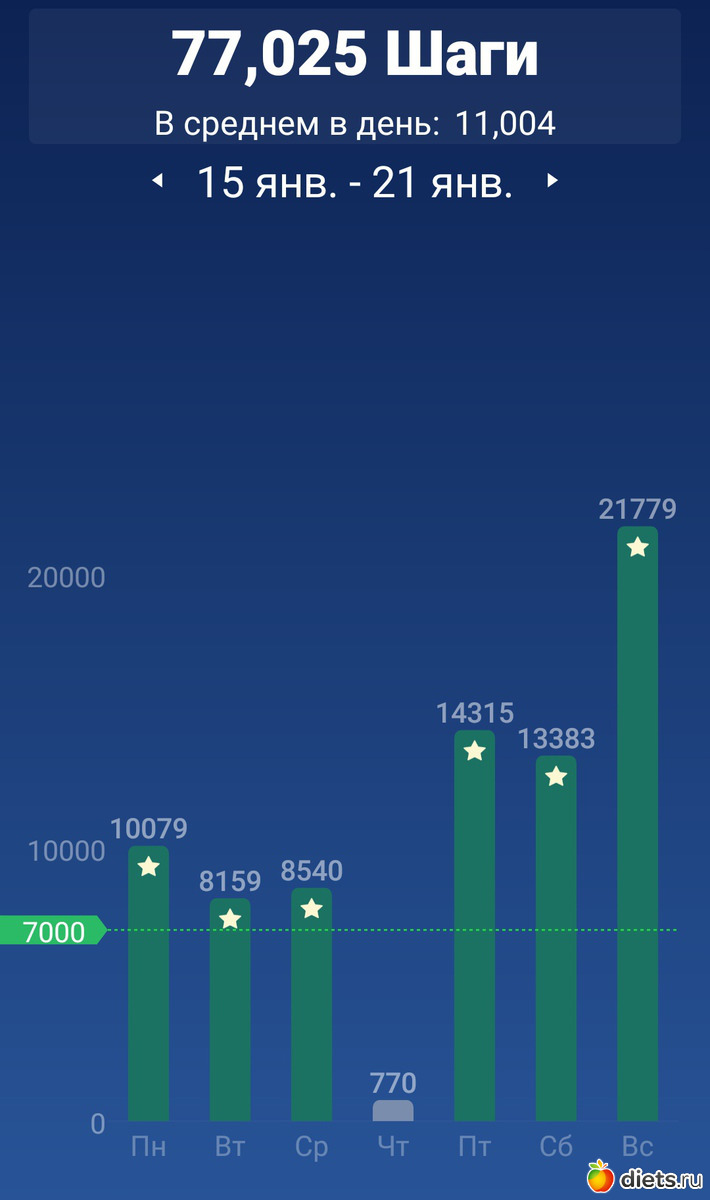
Task: Go to the previous week
Action: click(x=157, y=181)
